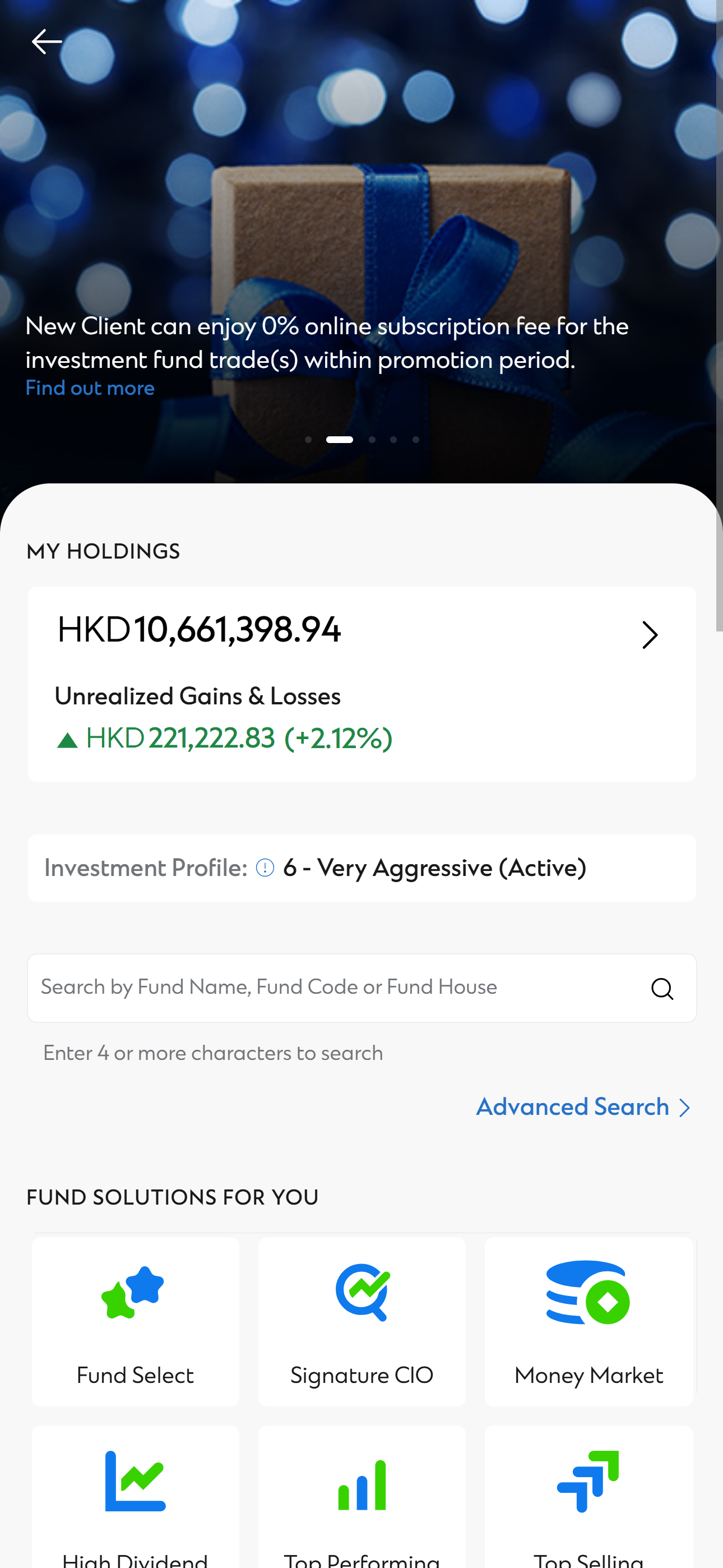Tap the info icon beside Investment Profile
The image size is (723, 1568).
(x=264, y=868)
